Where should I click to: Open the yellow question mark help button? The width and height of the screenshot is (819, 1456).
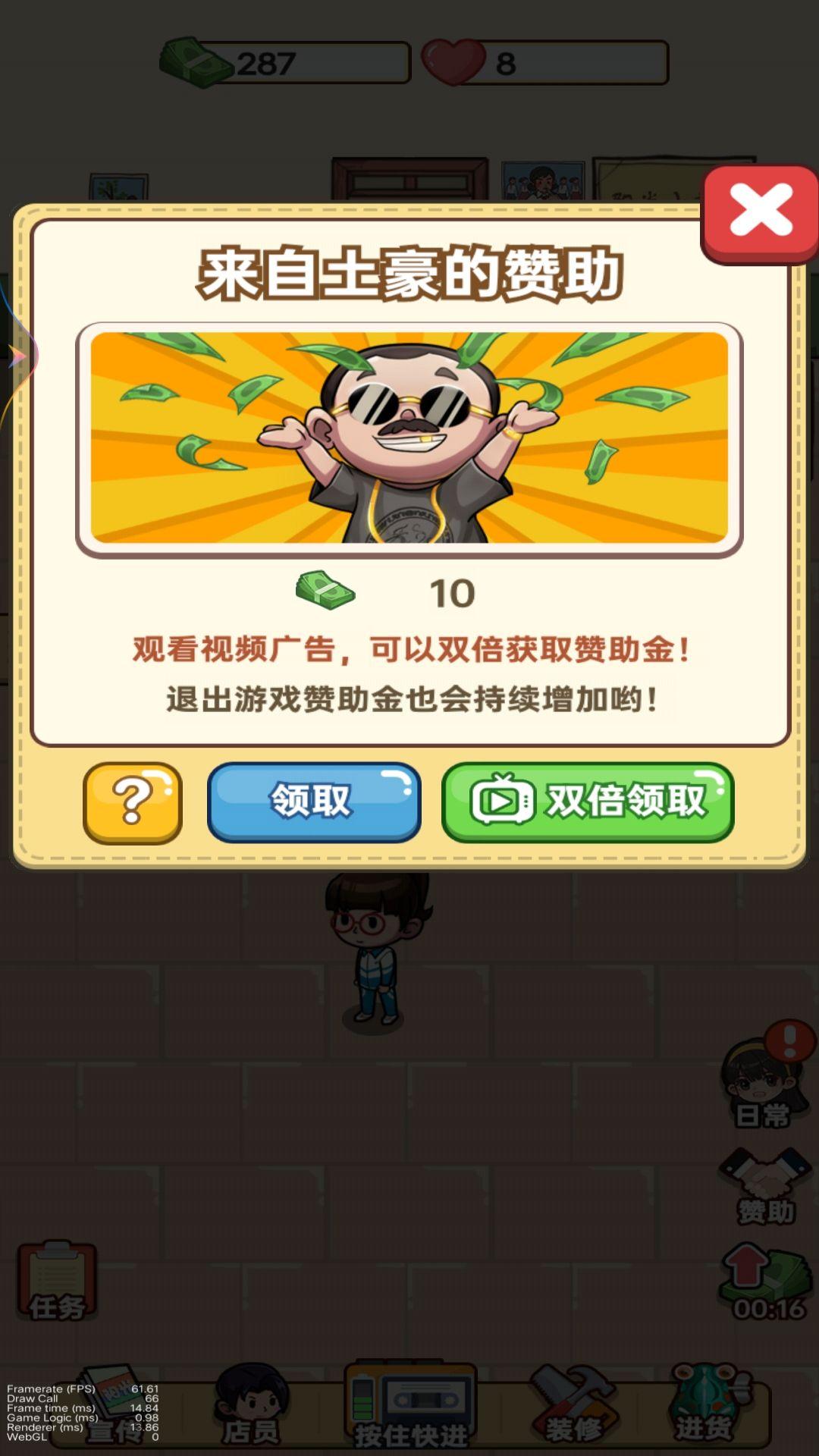coord(133,802)
